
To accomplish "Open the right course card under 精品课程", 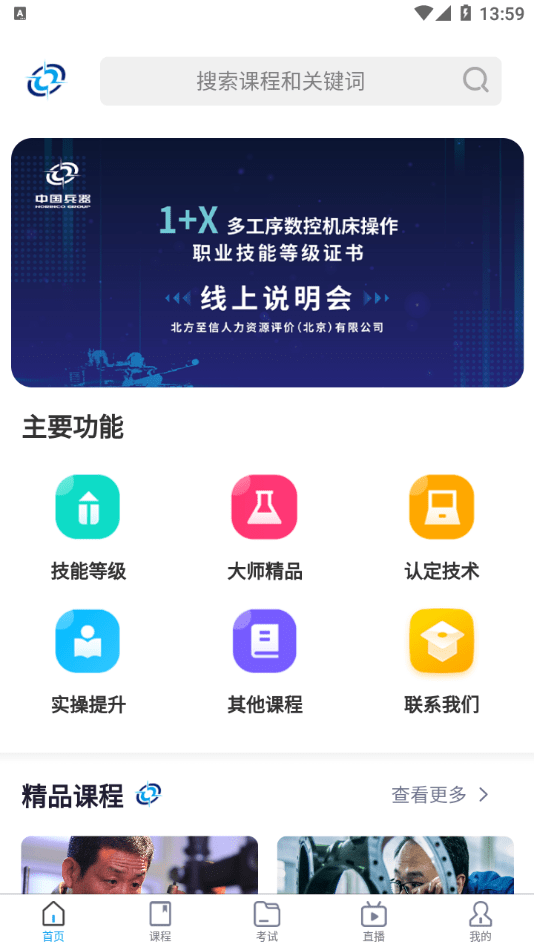I will point(395,865).
